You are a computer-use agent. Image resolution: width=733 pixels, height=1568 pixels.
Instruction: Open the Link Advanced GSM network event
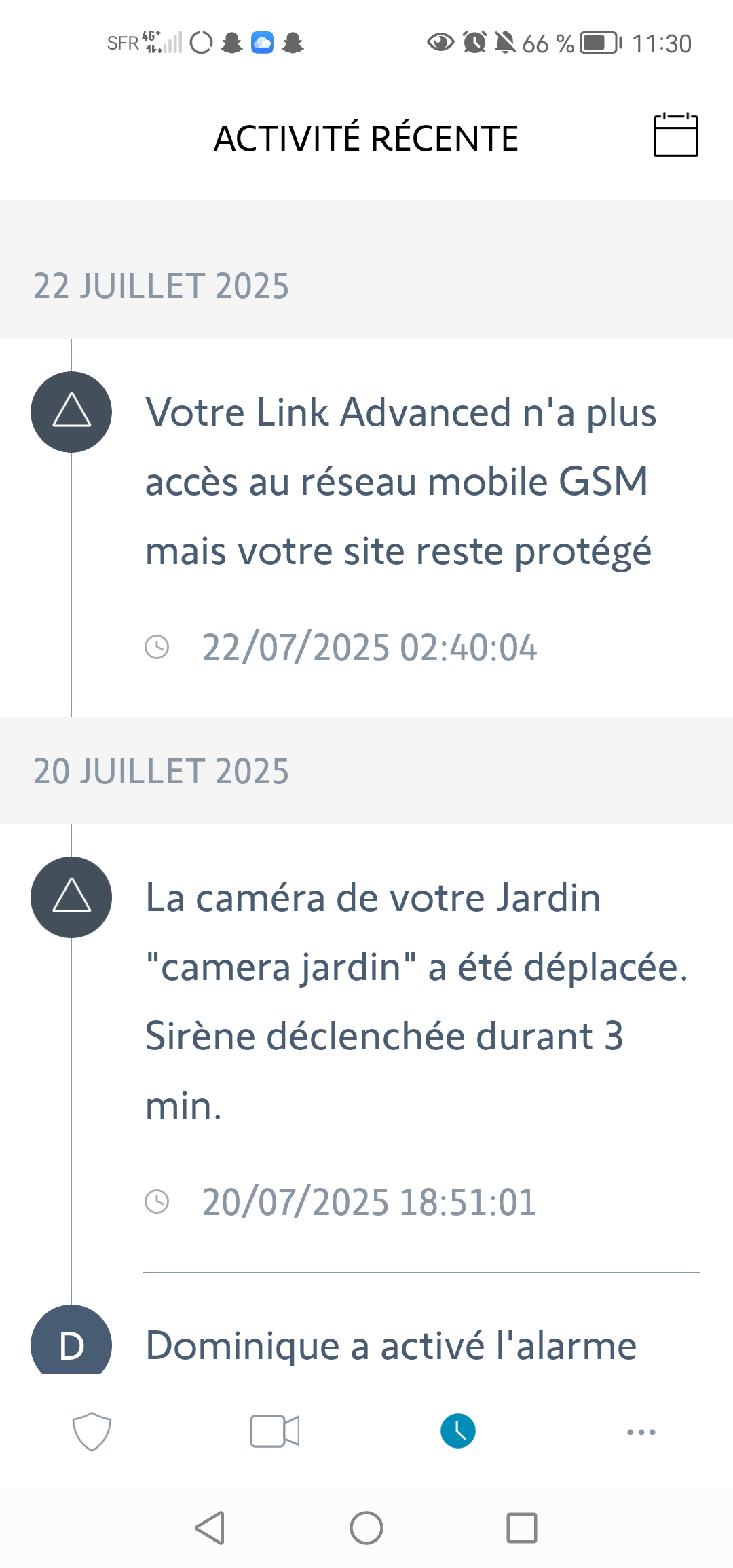(400, 482)
